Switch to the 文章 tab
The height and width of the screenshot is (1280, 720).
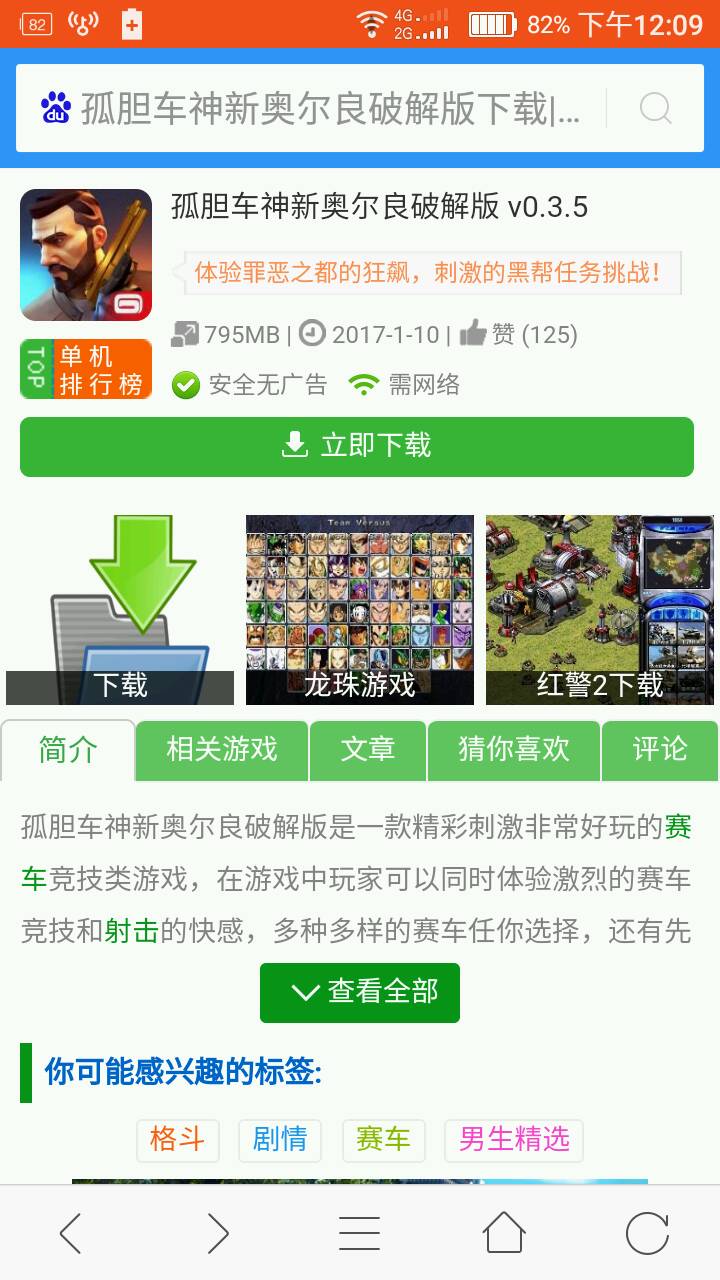click(x=368, y=750)
